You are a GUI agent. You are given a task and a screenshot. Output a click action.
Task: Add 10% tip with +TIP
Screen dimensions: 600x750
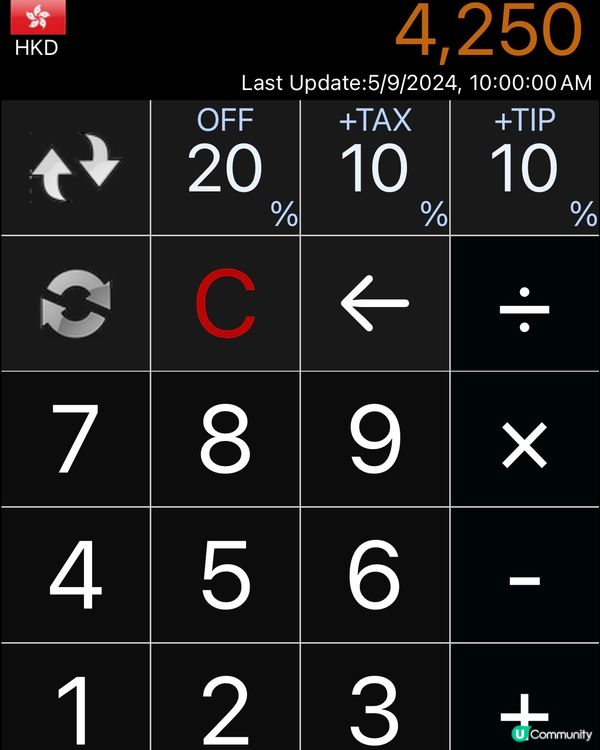click(525, 168)
